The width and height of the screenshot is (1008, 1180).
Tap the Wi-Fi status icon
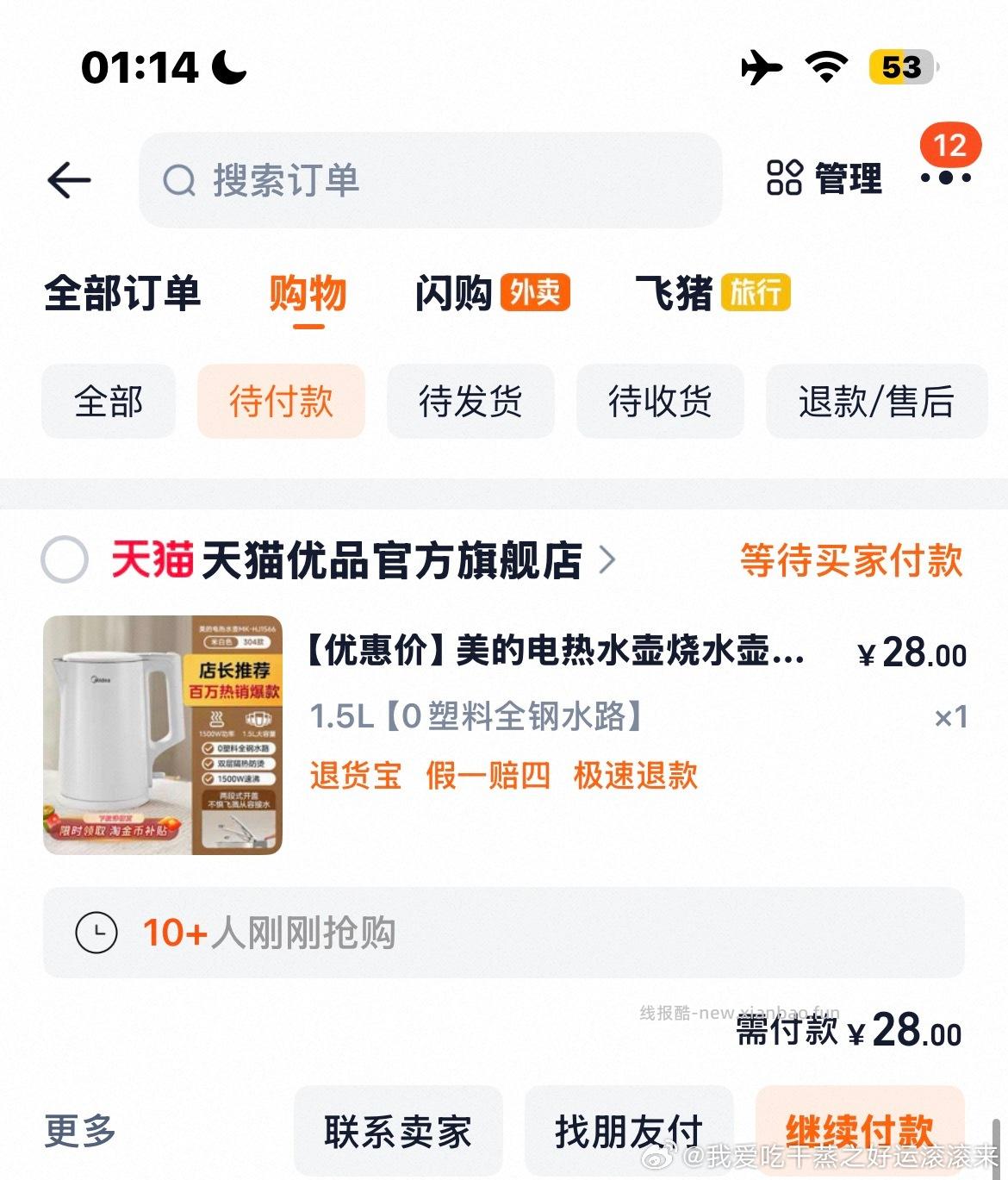pyautogui.click(x=824, y=66)
